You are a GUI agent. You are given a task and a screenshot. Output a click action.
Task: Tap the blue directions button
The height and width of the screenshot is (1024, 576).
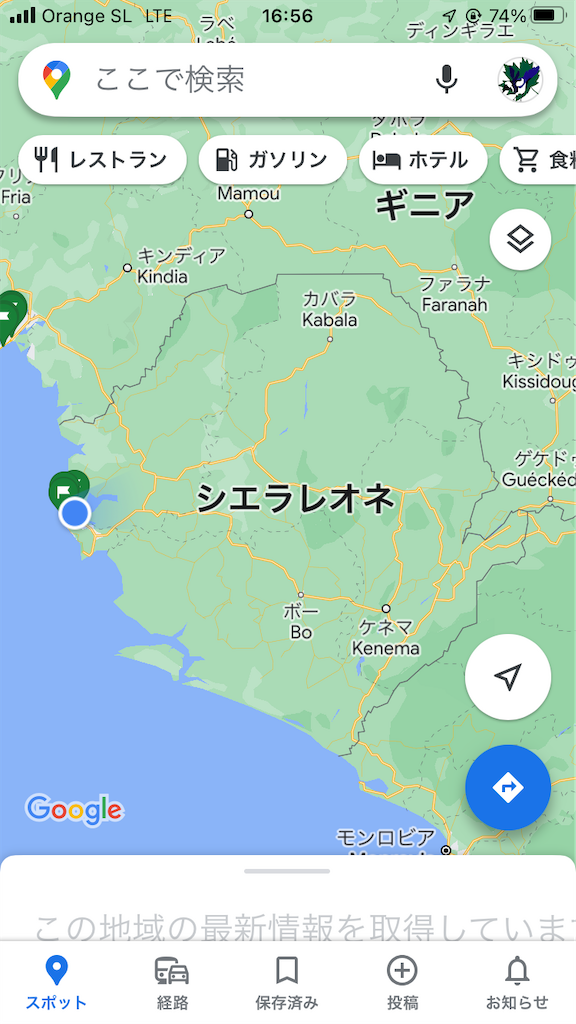pyautogui.click(x=508, y=788)
